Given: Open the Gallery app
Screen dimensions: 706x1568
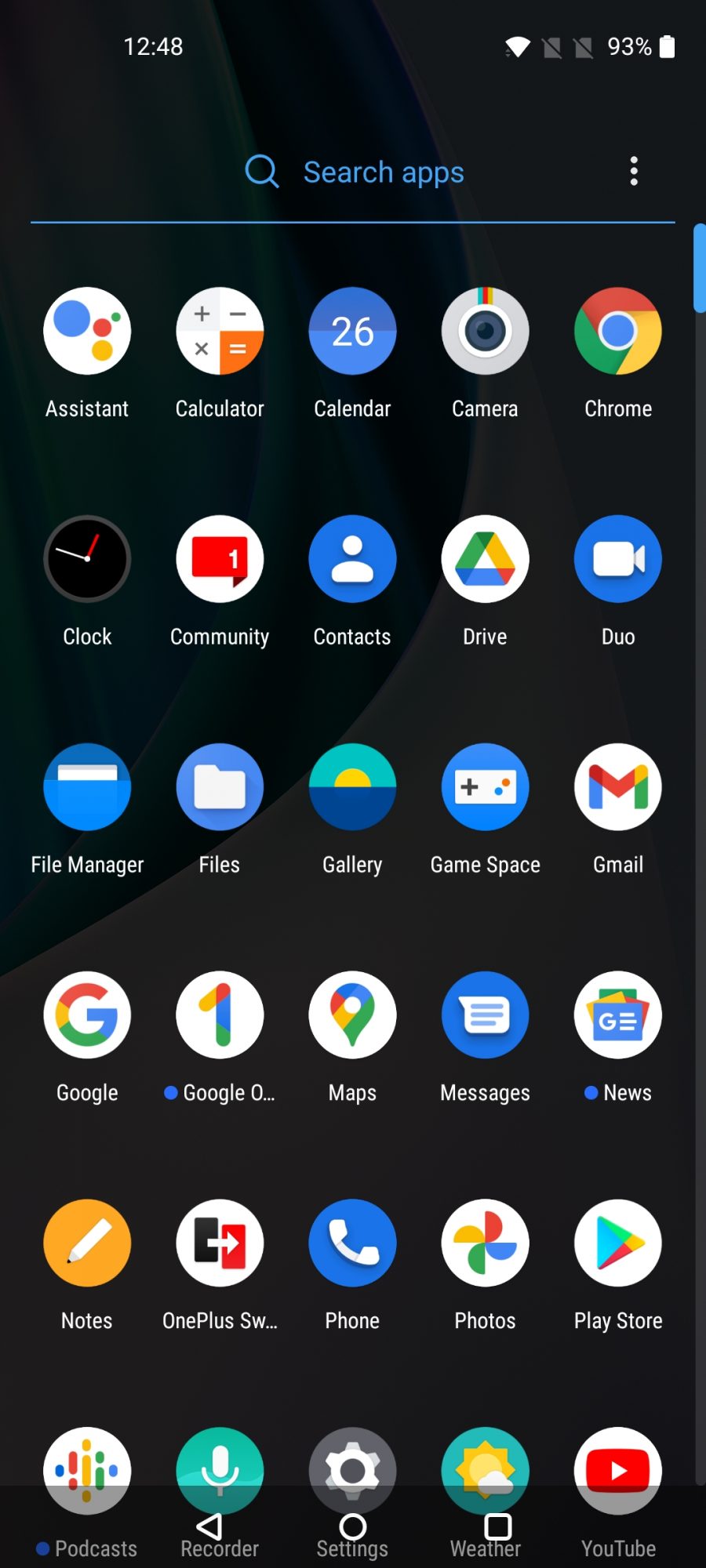Looking at the screenshot, I should click(352, 788).
